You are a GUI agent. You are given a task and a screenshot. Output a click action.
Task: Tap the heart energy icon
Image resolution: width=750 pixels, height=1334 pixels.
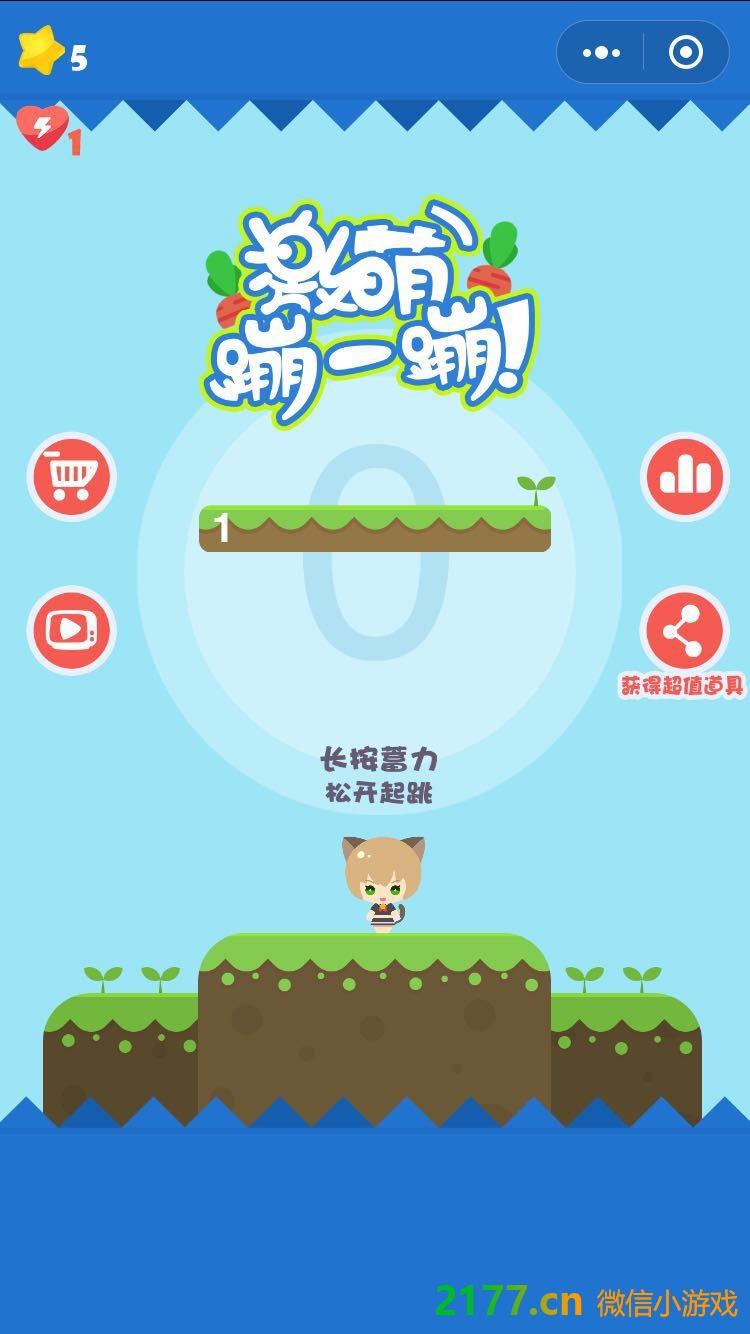click(42, 128)
